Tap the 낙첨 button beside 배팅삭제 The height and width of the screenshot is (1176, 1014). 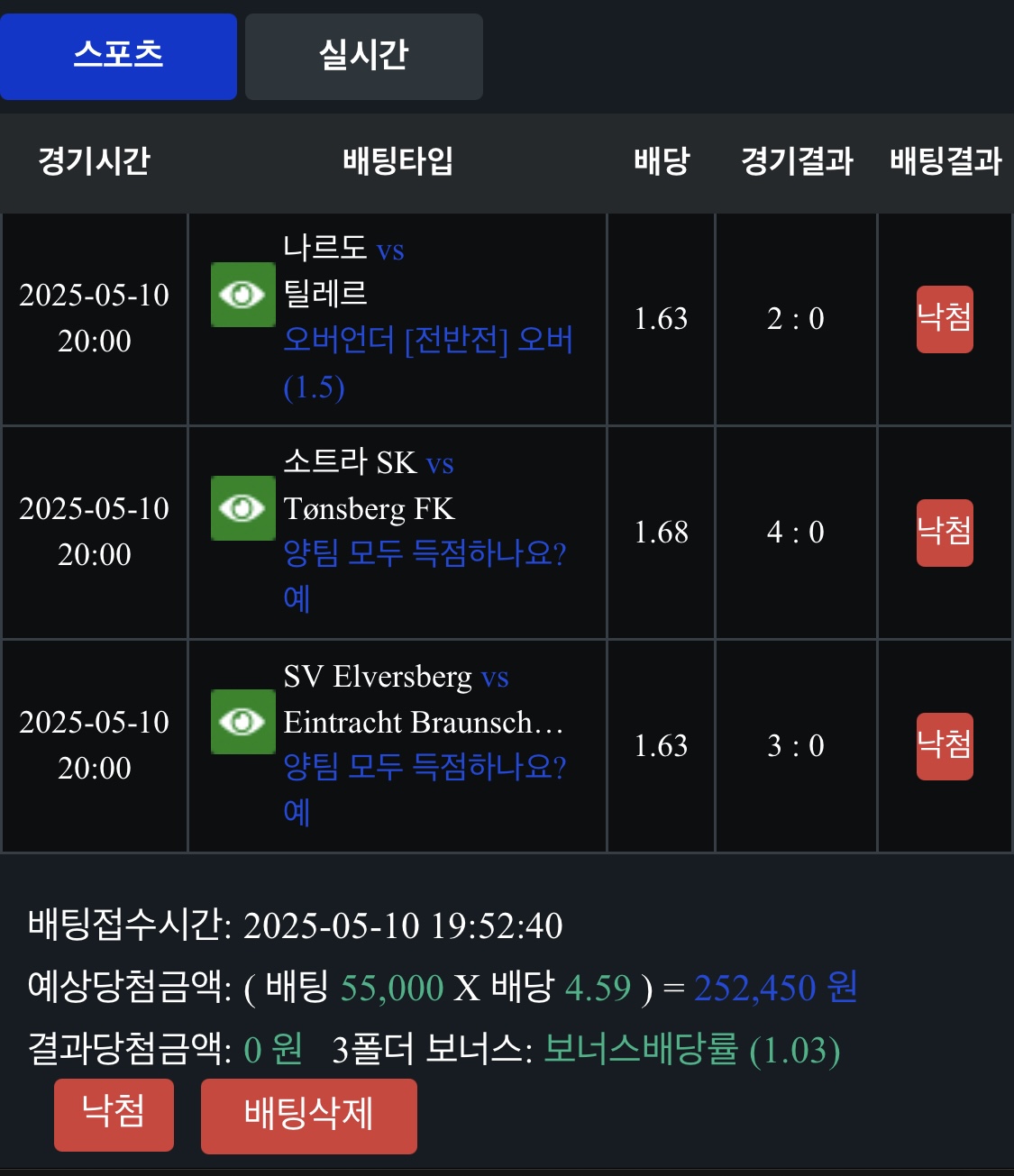click(x=114, y=1114)
